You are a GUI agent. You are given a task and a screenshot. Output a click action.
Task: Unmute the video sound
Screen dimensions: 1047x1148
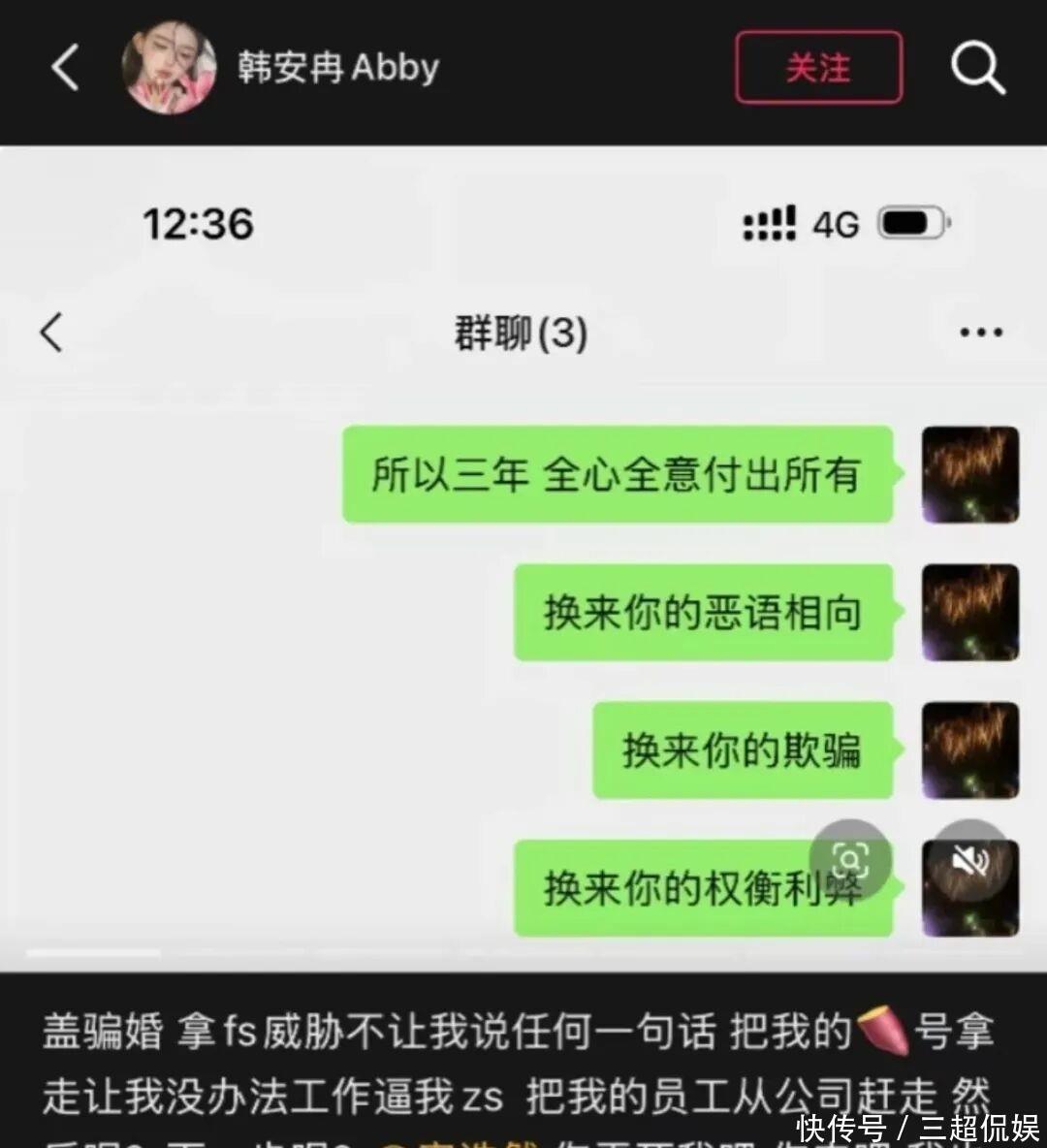[969, 859]
